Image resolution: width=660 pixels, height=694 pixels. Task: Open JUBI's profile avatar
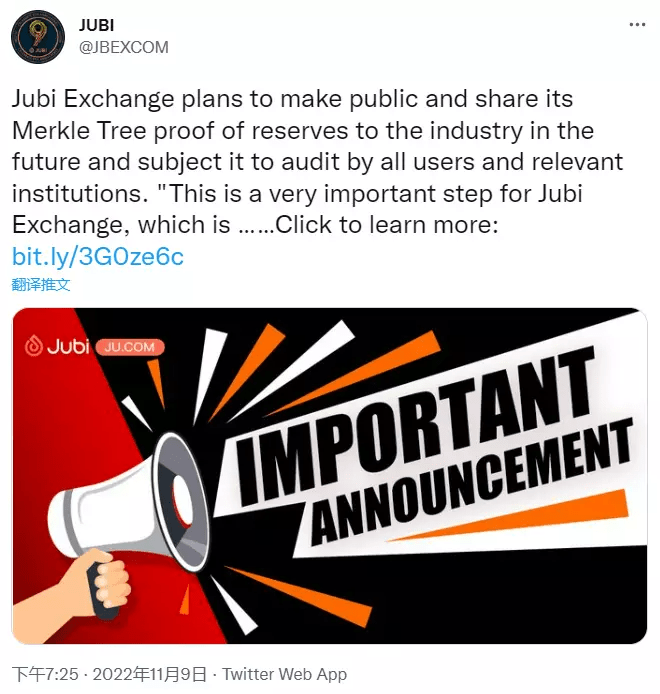click(39, 38)
